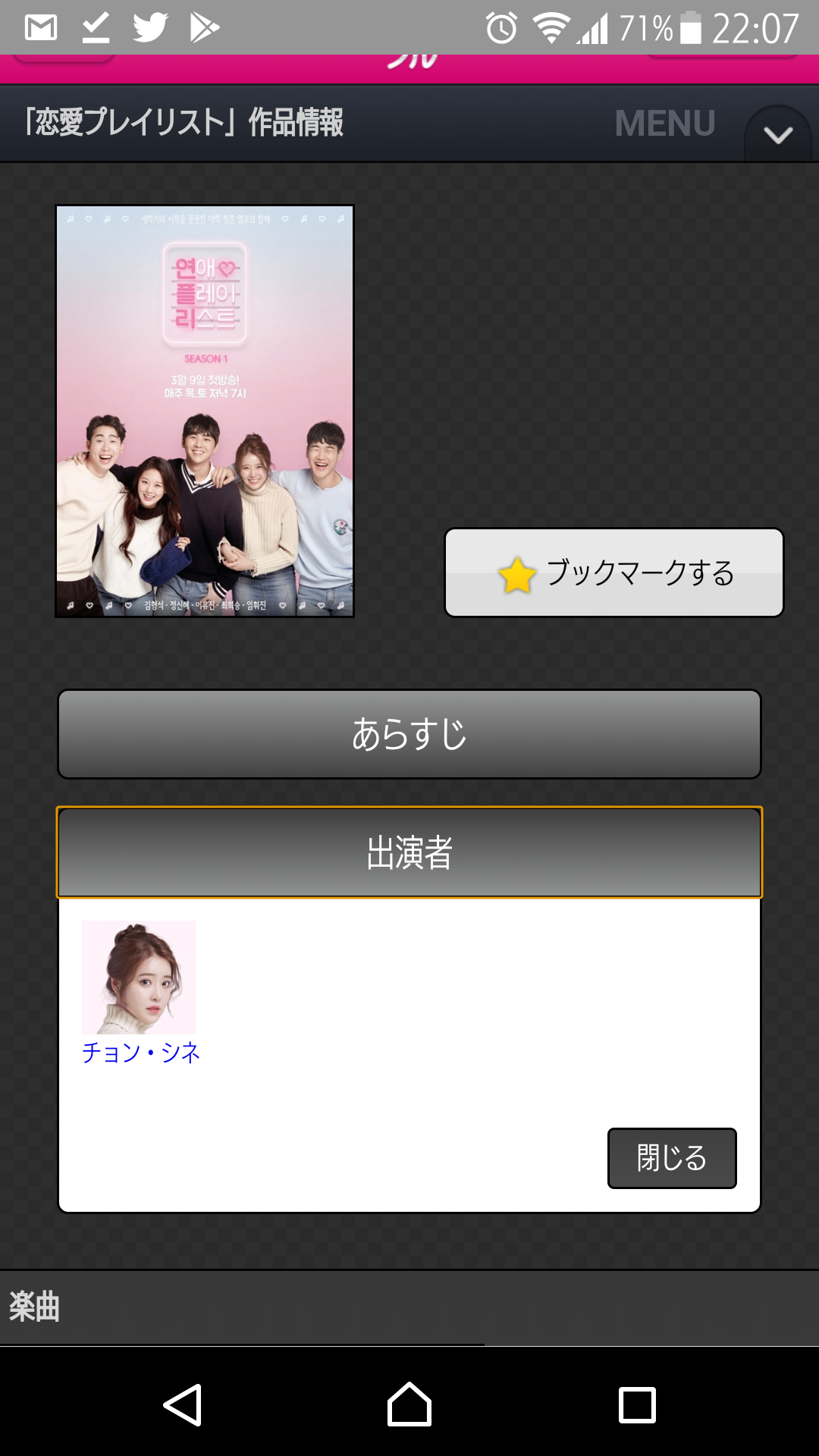Collapse the 出演者 cast section
The image size is (819, 1456).
409,852
